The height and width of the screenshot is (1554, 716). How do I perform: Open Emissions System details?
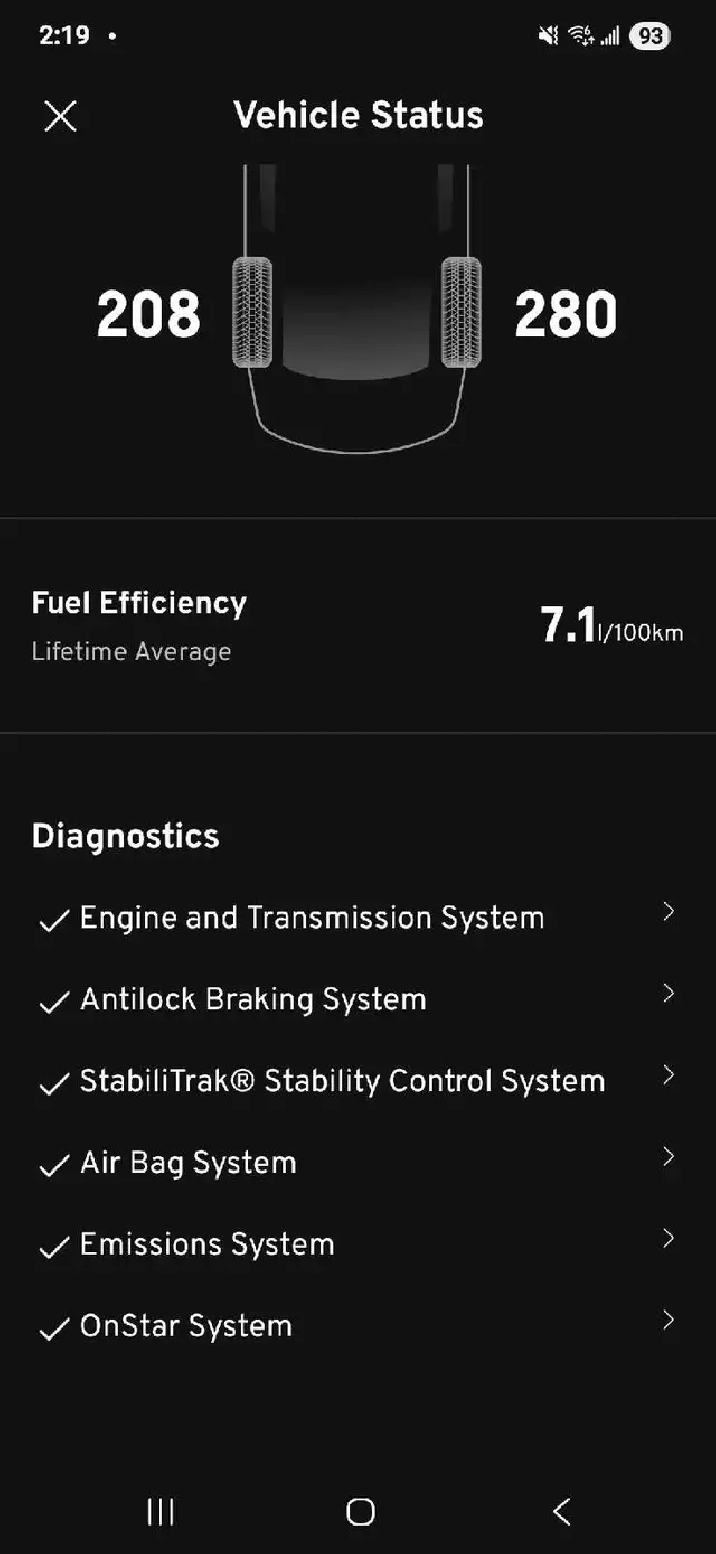(x=356, y=1244)
